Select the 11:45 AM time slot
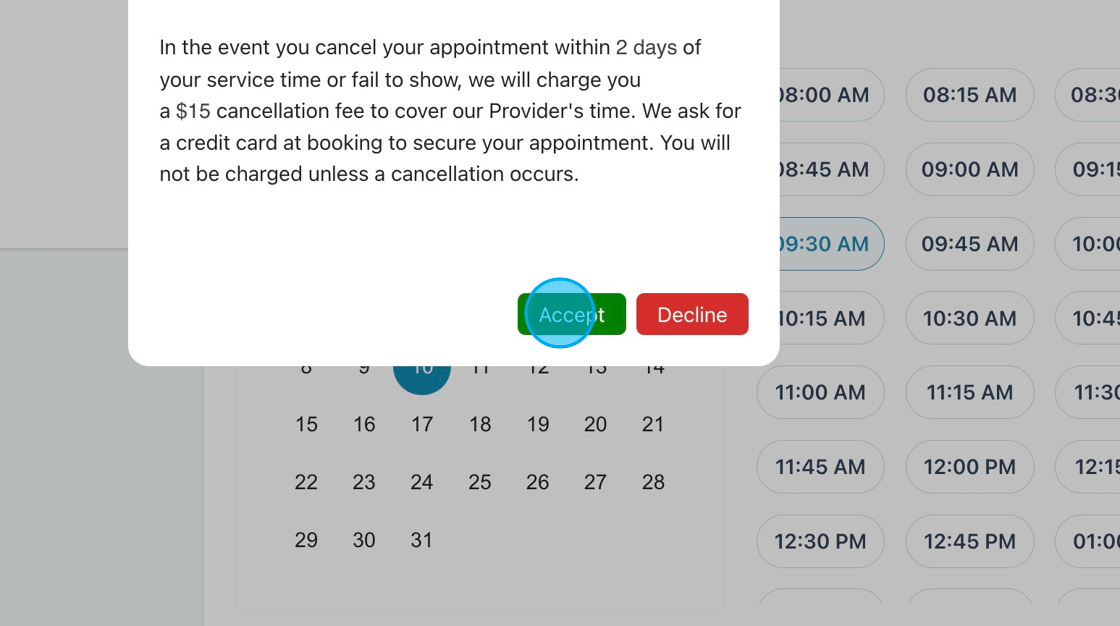1120x626 pixels. click(820, 467)
